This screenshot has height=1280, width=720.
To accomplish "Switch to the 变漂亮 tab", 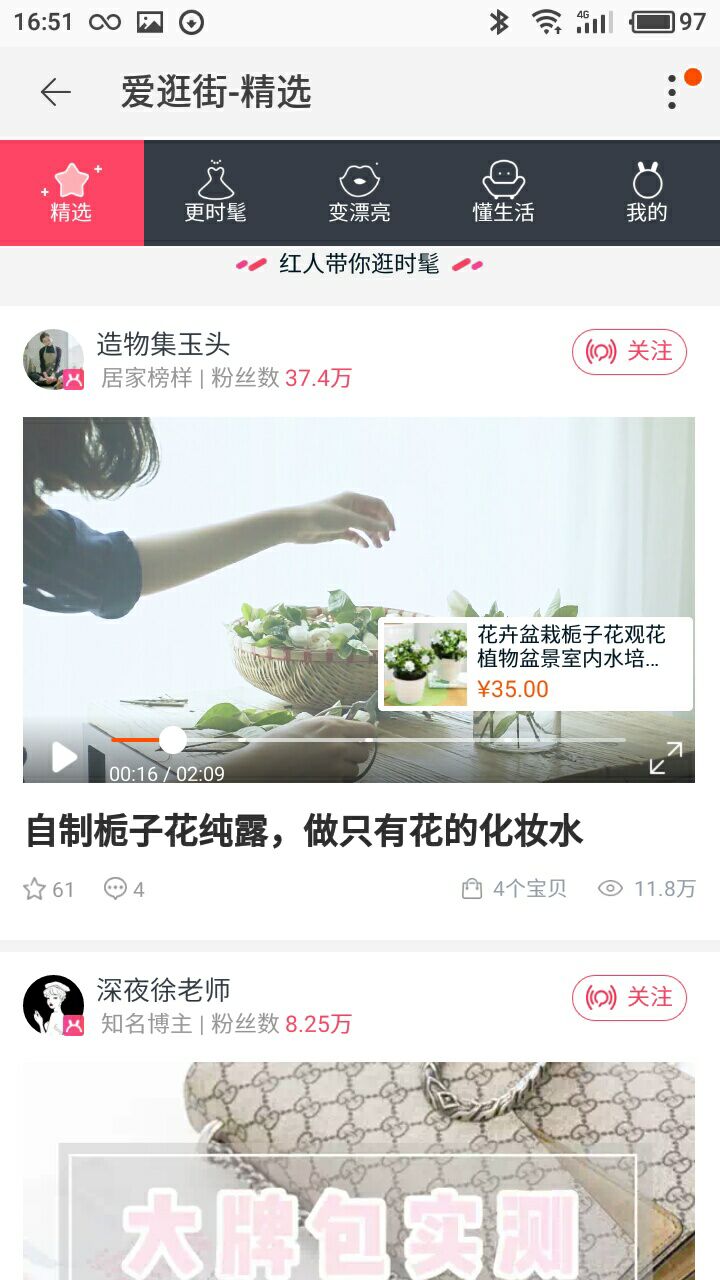I will click(359, 193).
